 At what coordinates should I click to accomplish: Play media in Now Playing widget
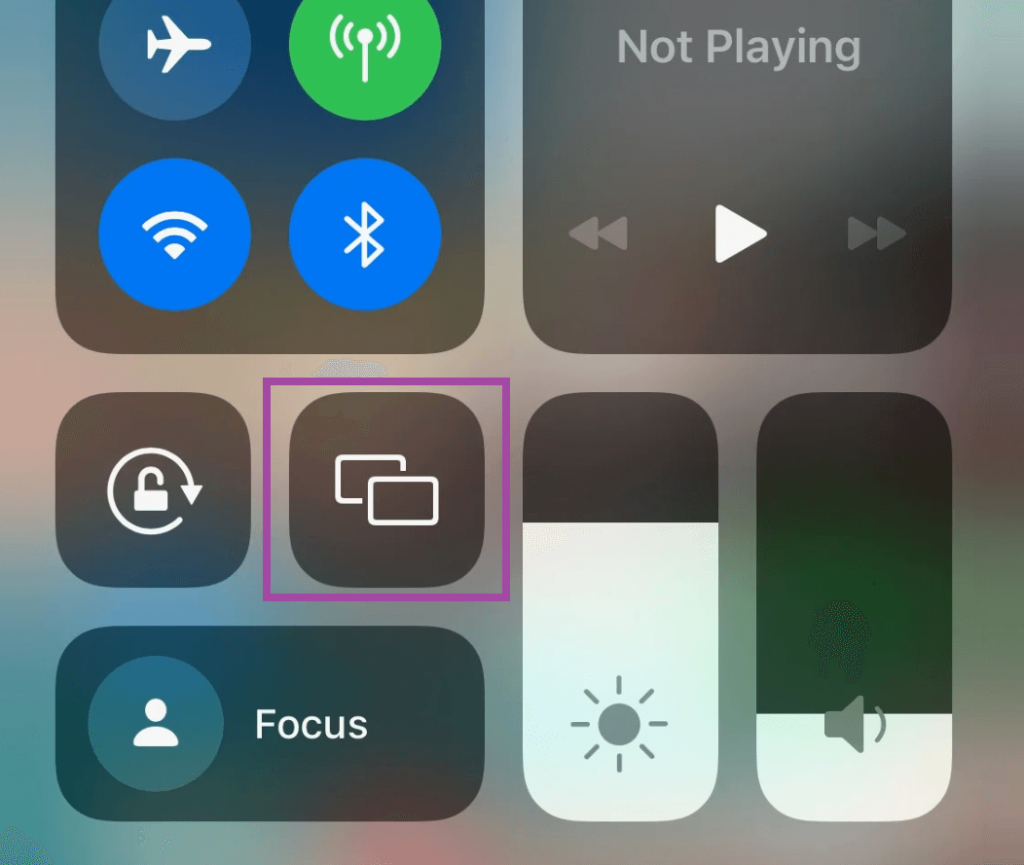(740, 234)
